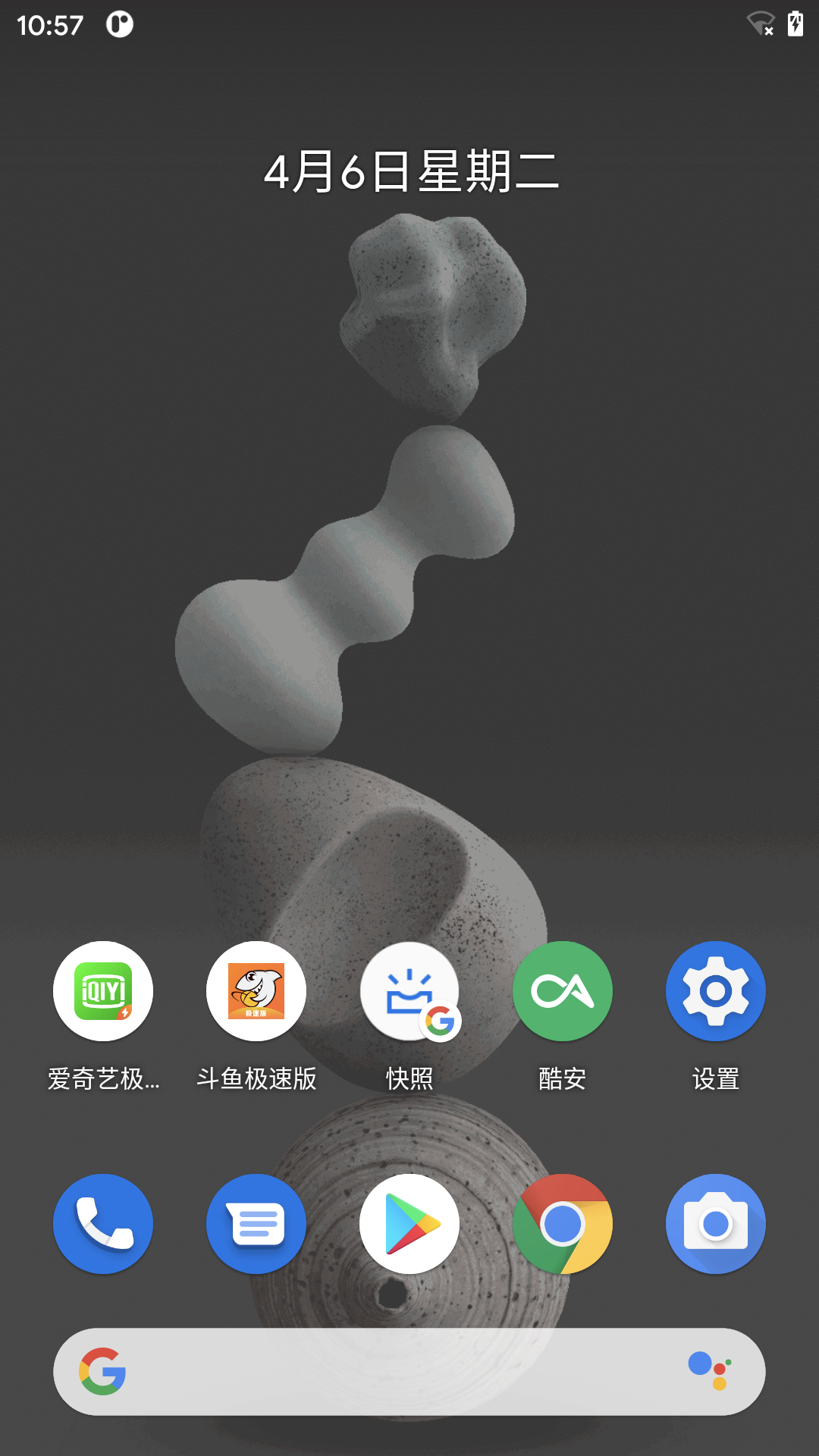This screenshot has width=819, height=1456.
Task: Launch the Google Play Store
Action: [x=409, y=1224]
